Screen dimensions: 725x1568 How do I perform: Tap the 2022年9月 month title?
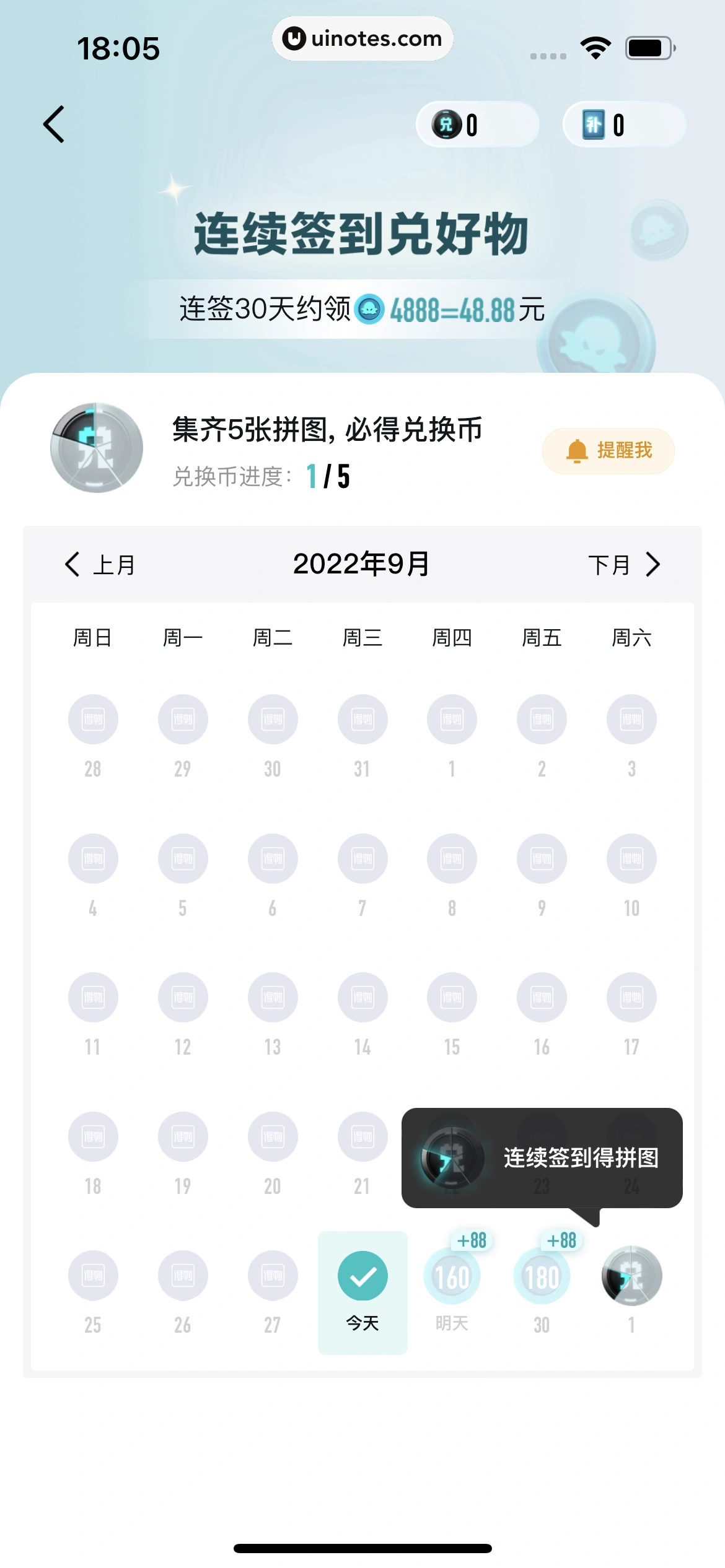(x=362, y=564)
